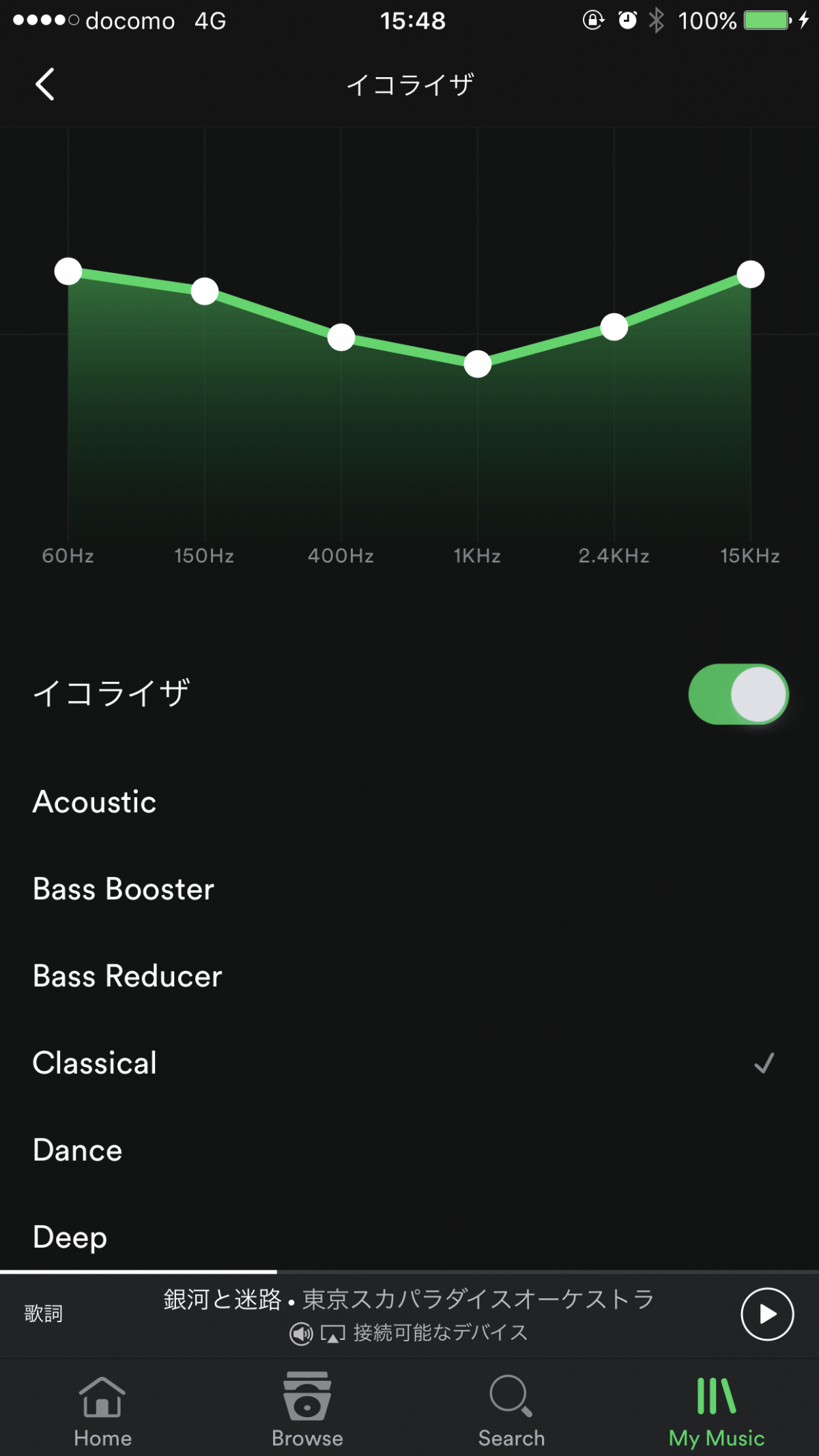
Task: Tap the Classical preset row
Action: (409, 1064)
